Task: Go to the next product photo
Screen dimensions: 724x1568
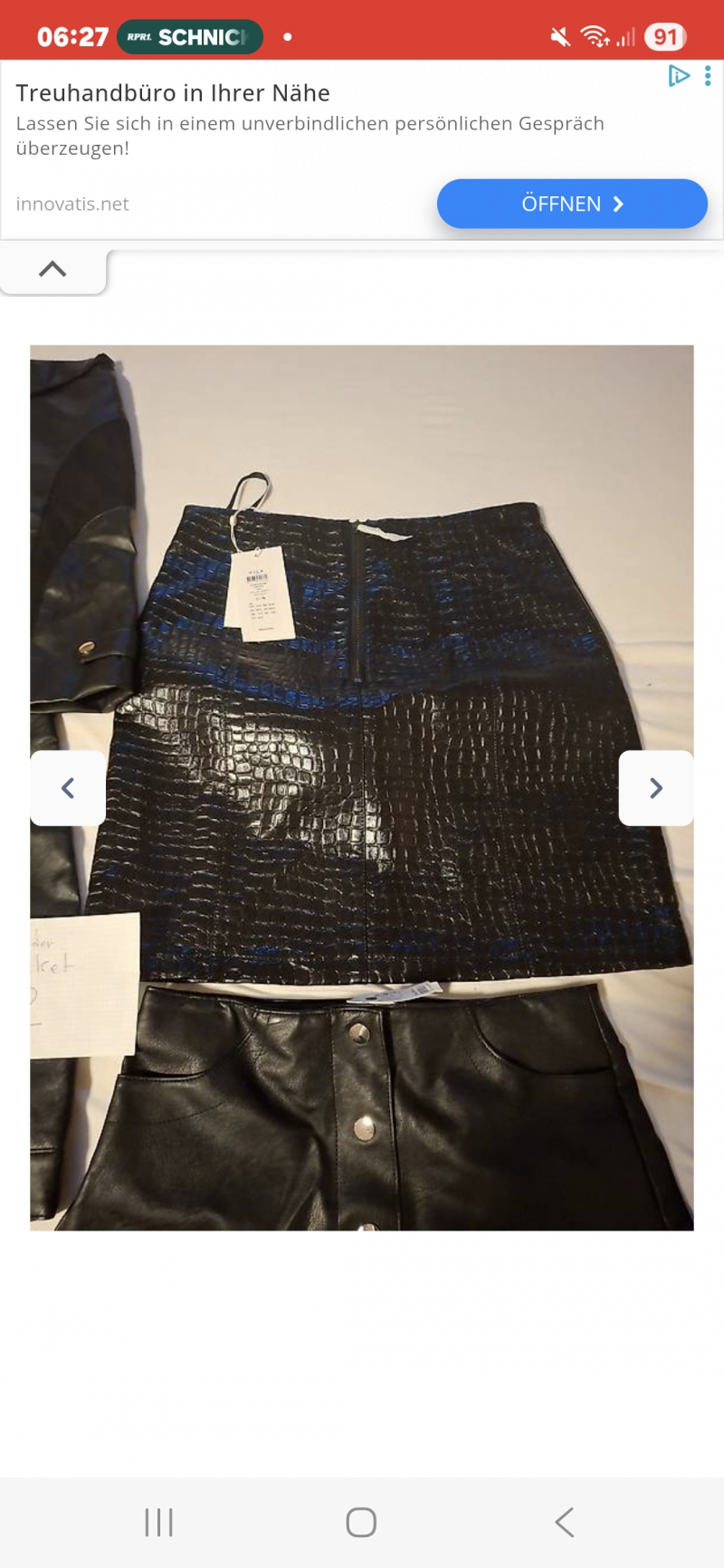Action: (656, 788)
